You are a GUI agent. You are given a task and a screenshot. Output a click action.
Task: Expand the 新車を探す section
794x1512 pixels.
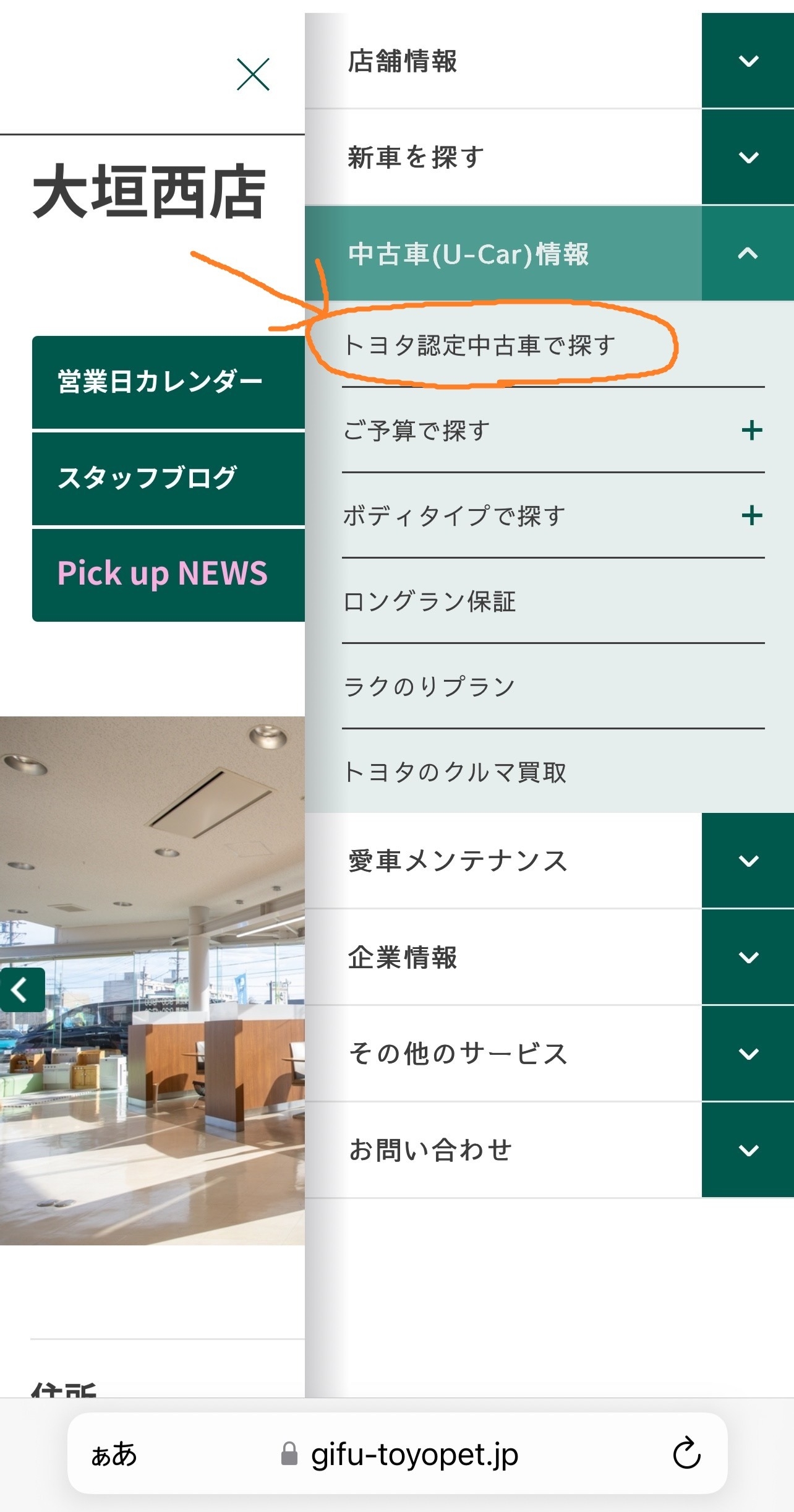point(748,157)
